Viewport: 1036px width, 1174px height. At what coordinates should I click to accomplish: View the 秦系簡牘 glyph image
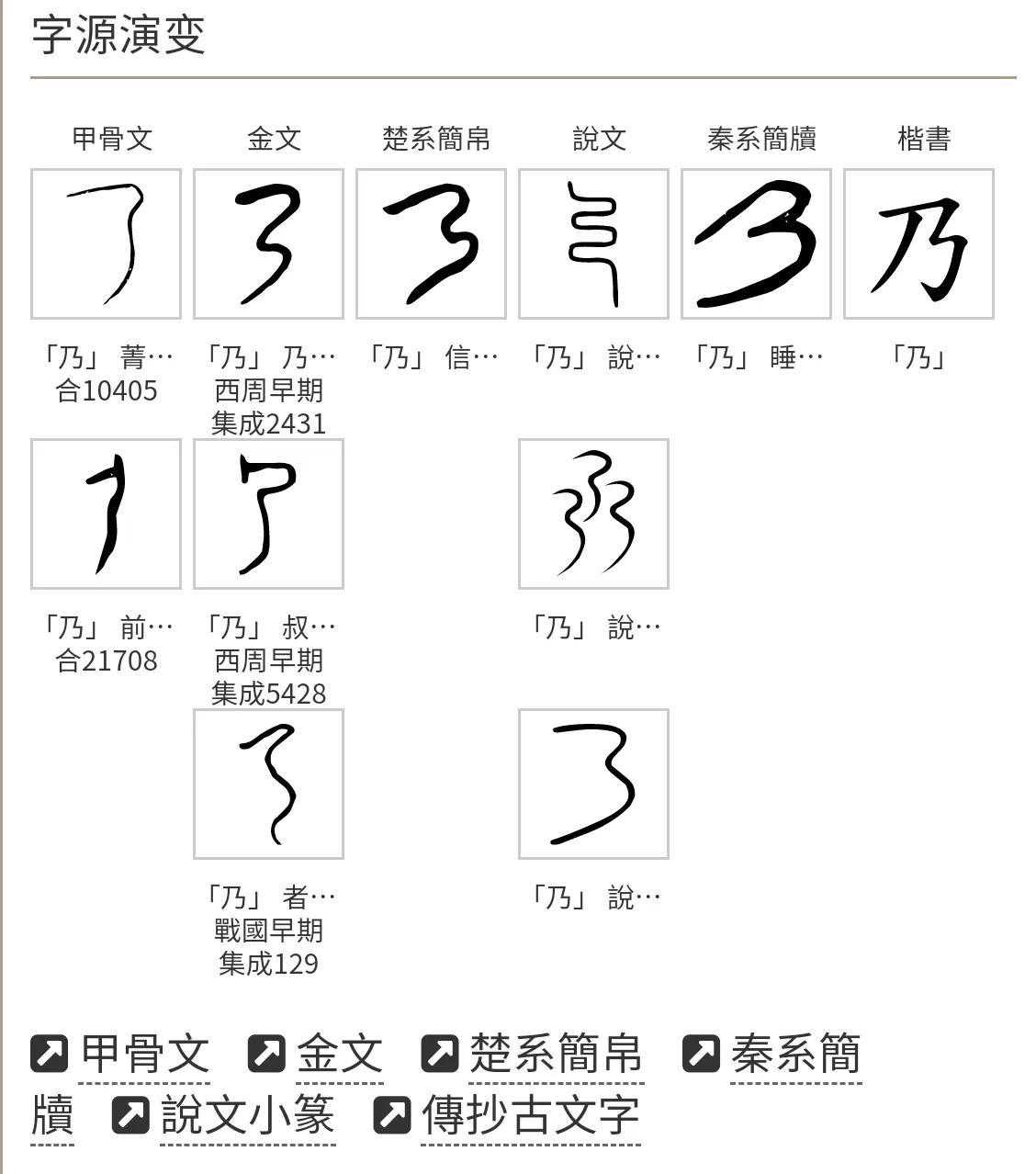click(x=756, y=243)
